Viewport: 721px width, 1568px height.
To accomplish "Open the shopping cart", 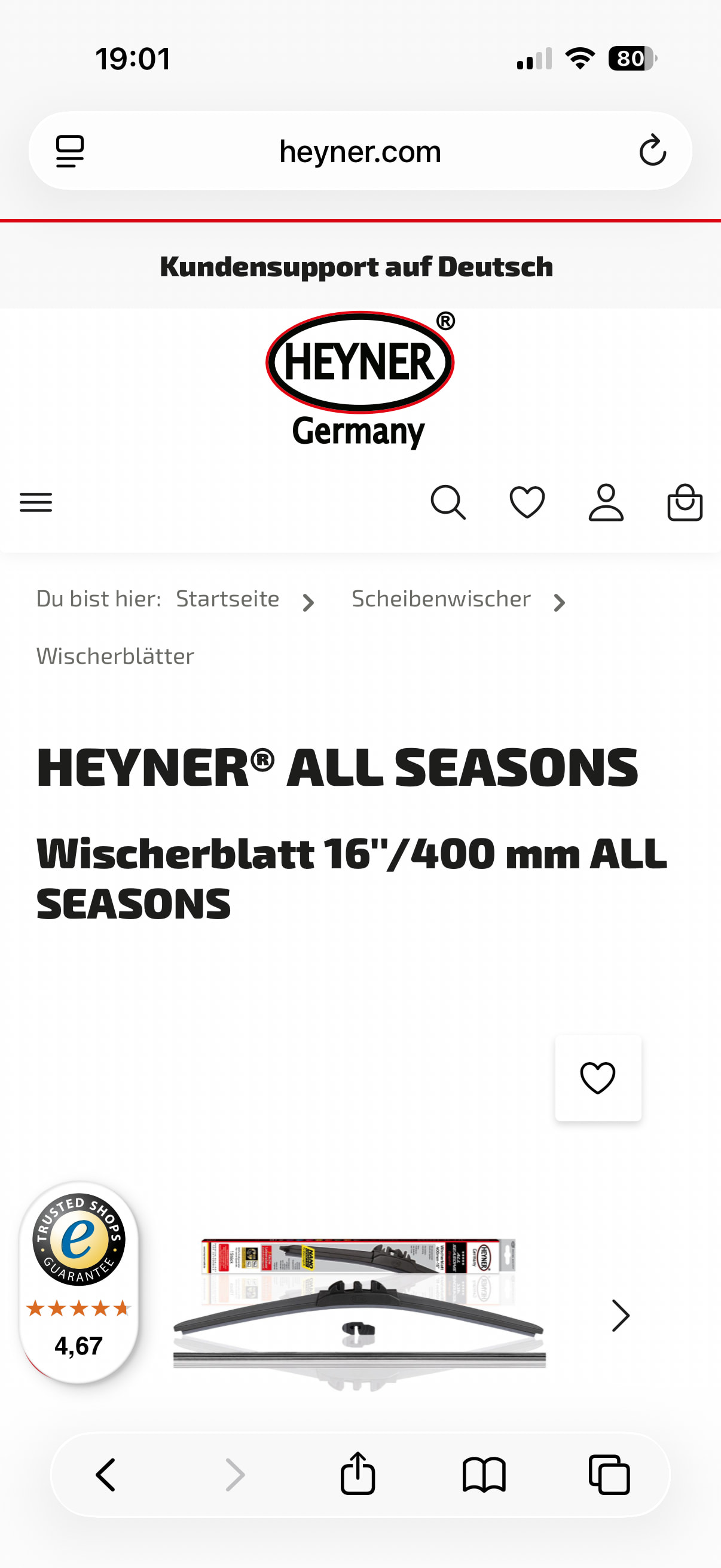I will (685, 503).
